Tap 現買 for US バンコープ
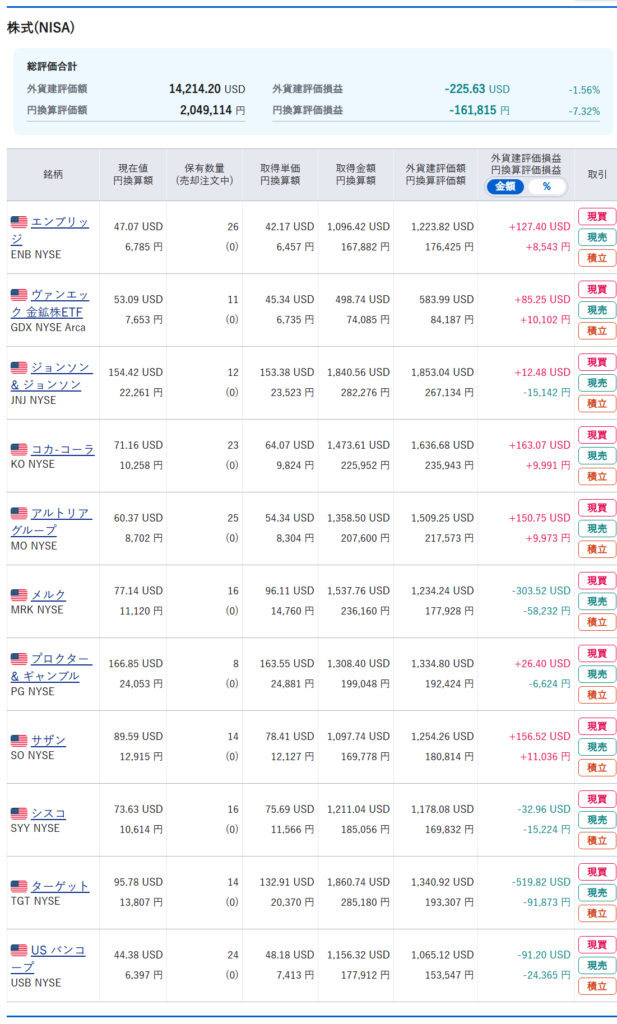This screenshot has height=1024, width=617. click(597, 944)
